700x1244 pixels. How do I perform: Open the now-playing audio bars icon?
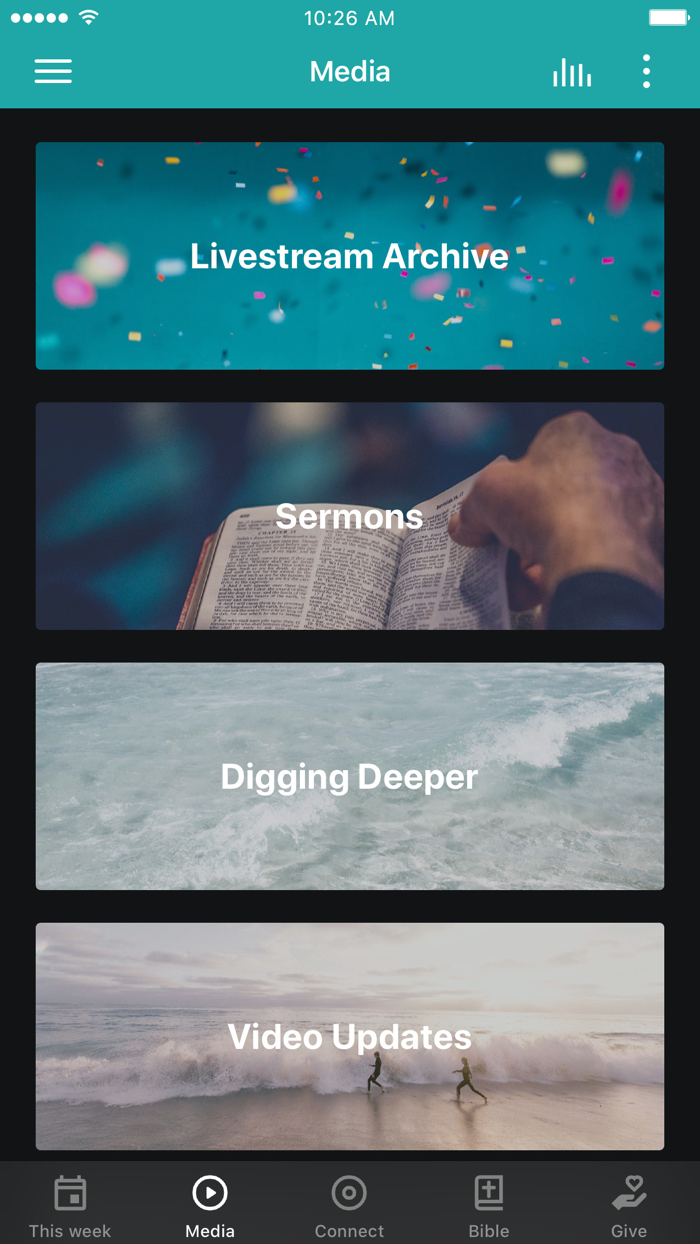pos(572,72)
